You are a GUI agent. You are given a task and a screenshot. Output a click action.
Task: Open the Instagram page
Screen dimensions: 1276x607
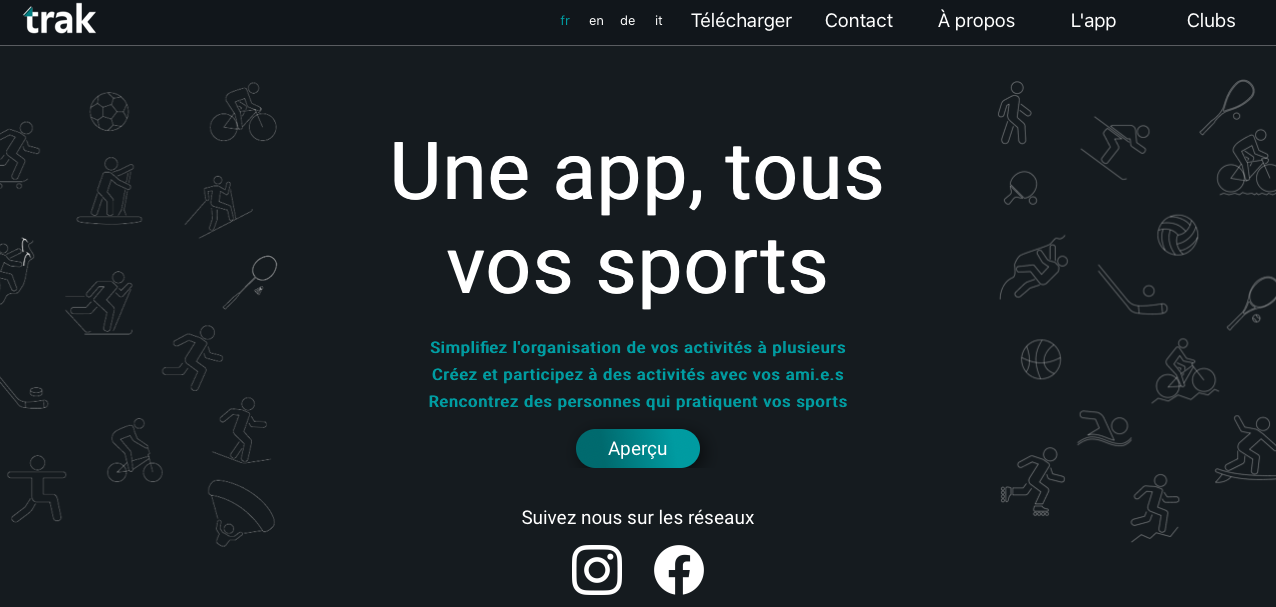click(597, 570)
